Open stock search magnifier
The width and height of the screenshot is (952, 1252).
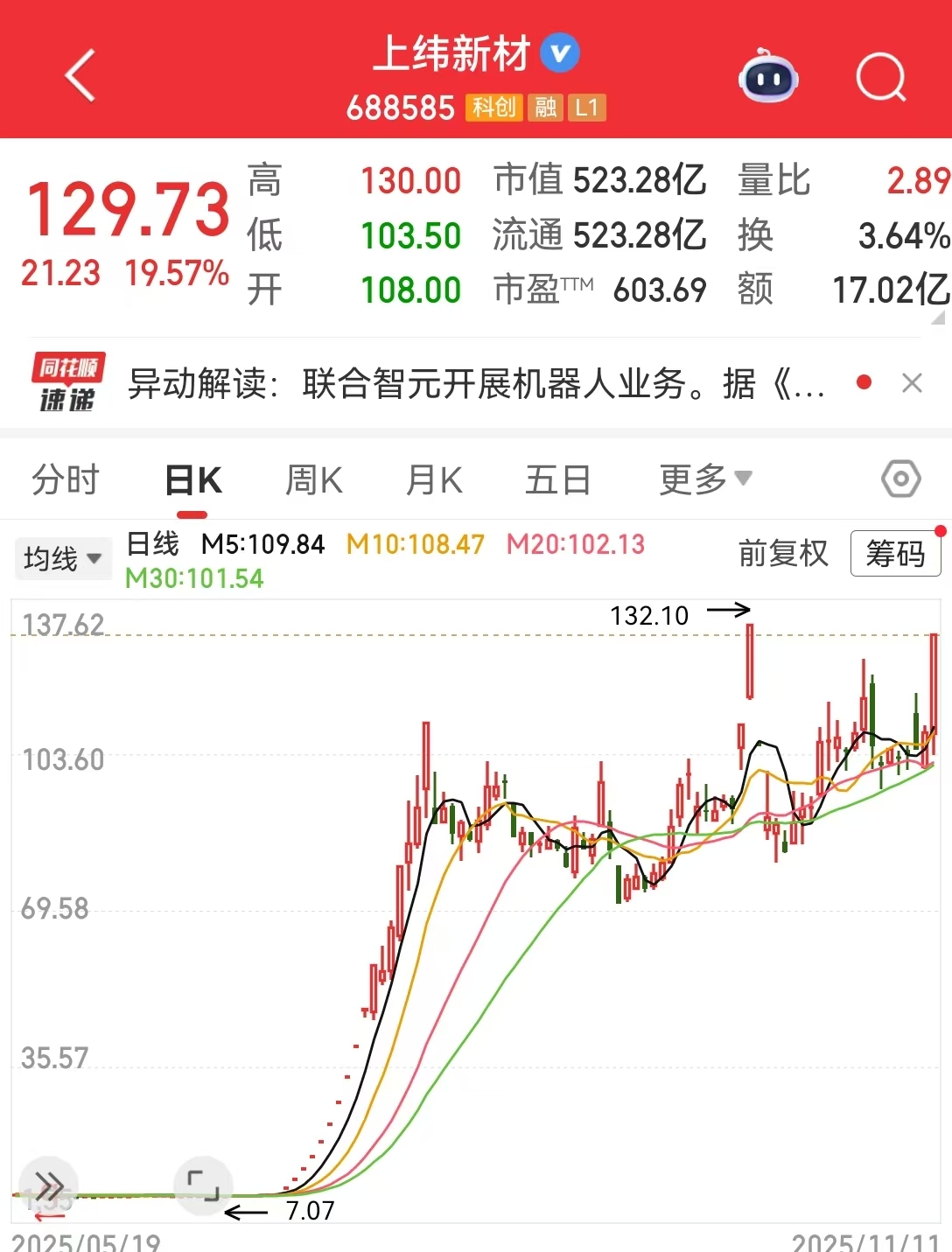pos(879,79)
